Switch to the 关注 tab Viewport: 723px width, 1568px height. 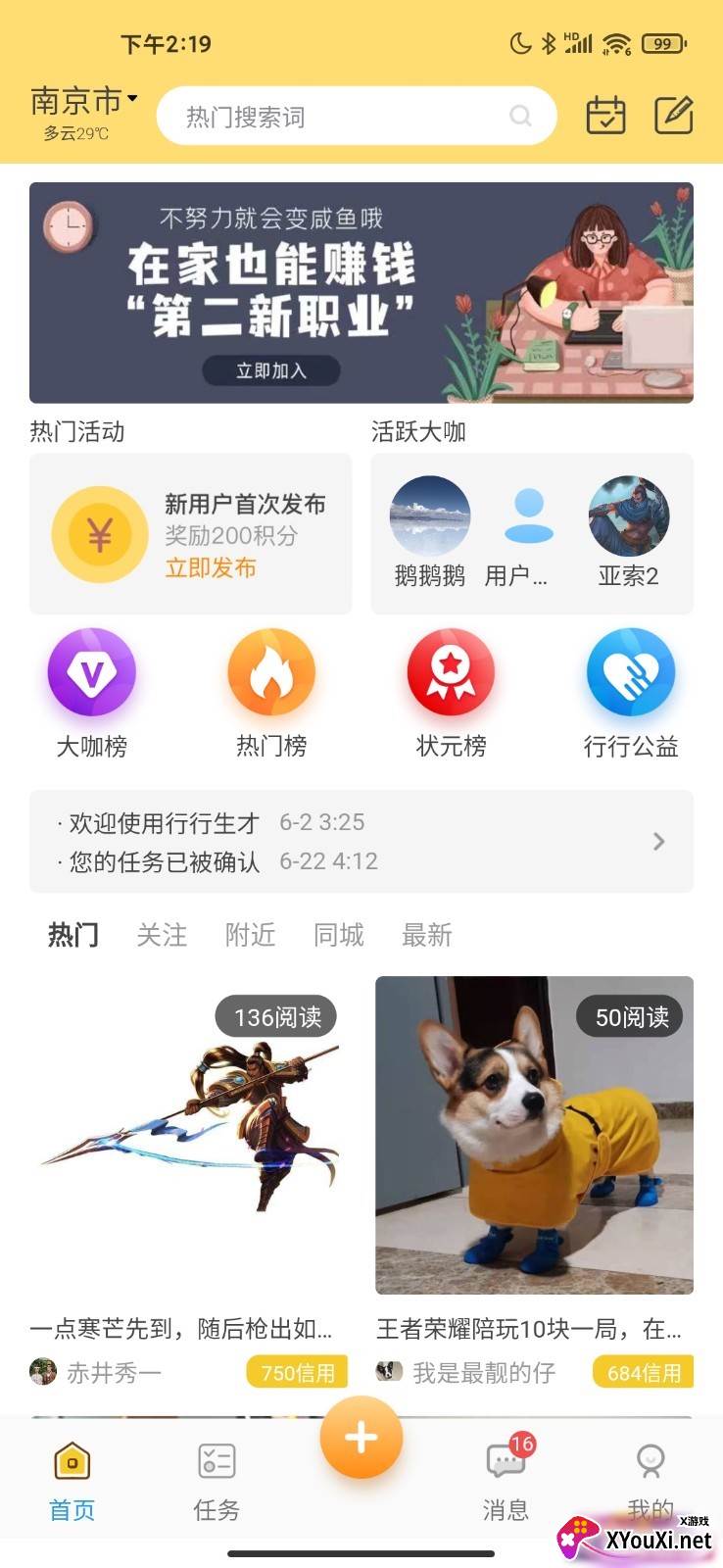162,935
